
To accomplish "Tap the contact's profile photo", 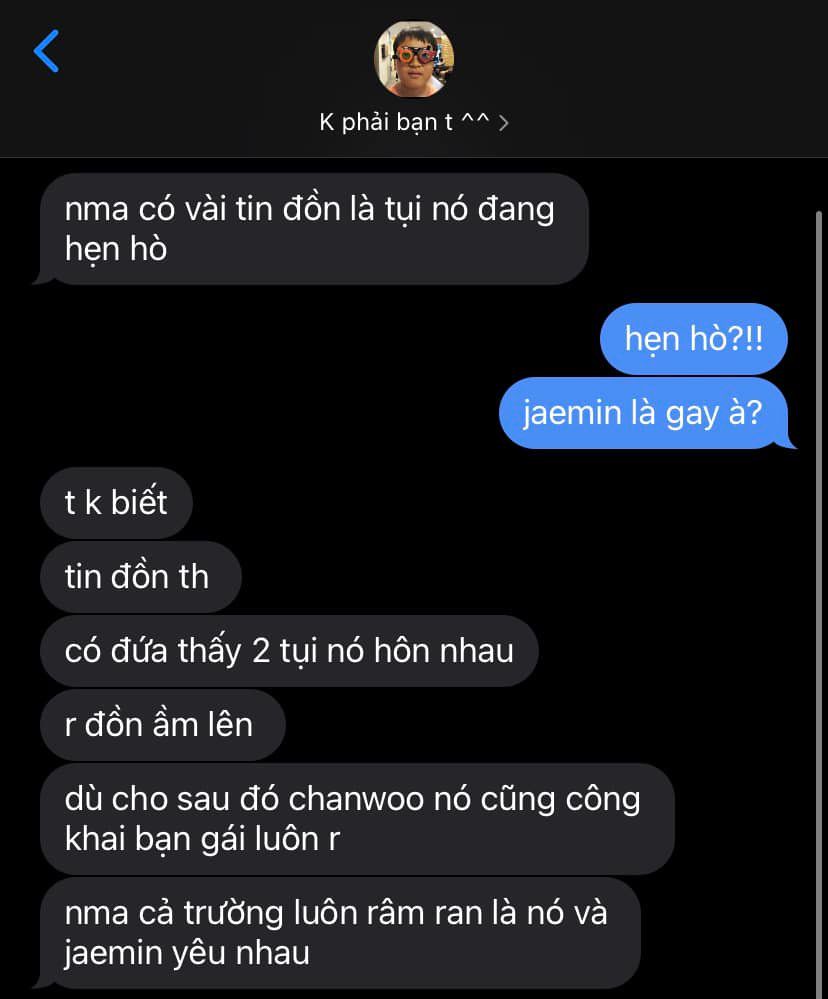I will pos(413,59).
